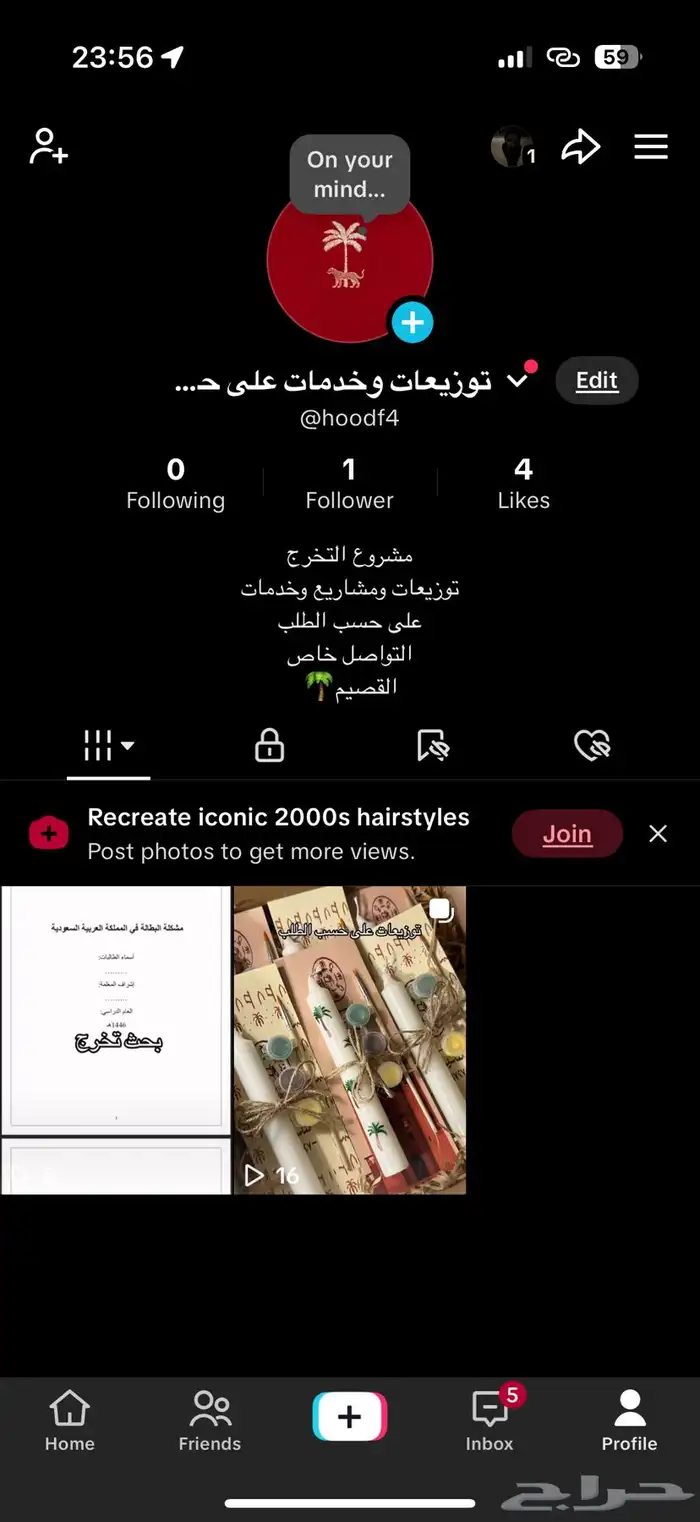Open the graduation research document post
The image size is (700, 1522).
[x=116, y=1010]
